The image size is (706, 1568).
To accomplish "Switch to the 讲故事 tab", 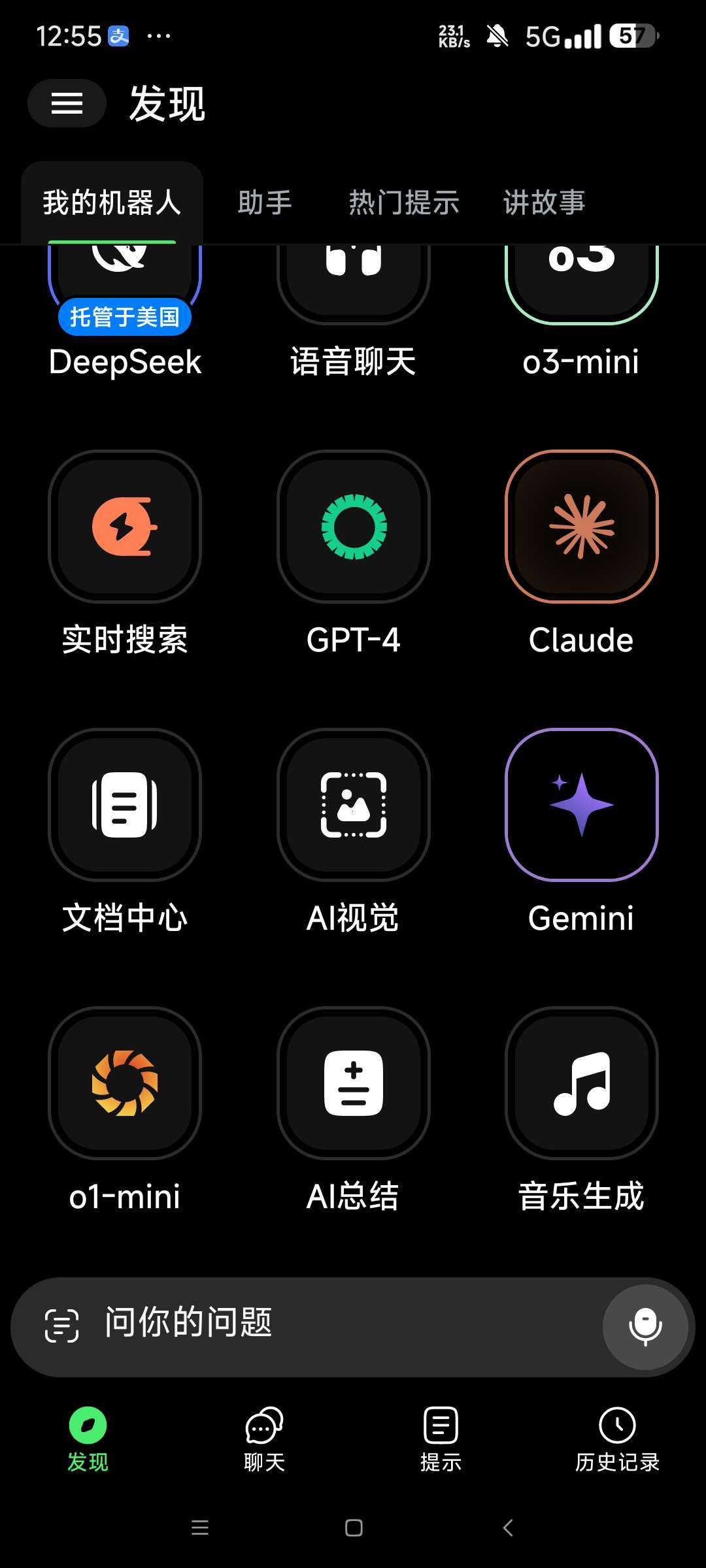I will click(544, 203).
